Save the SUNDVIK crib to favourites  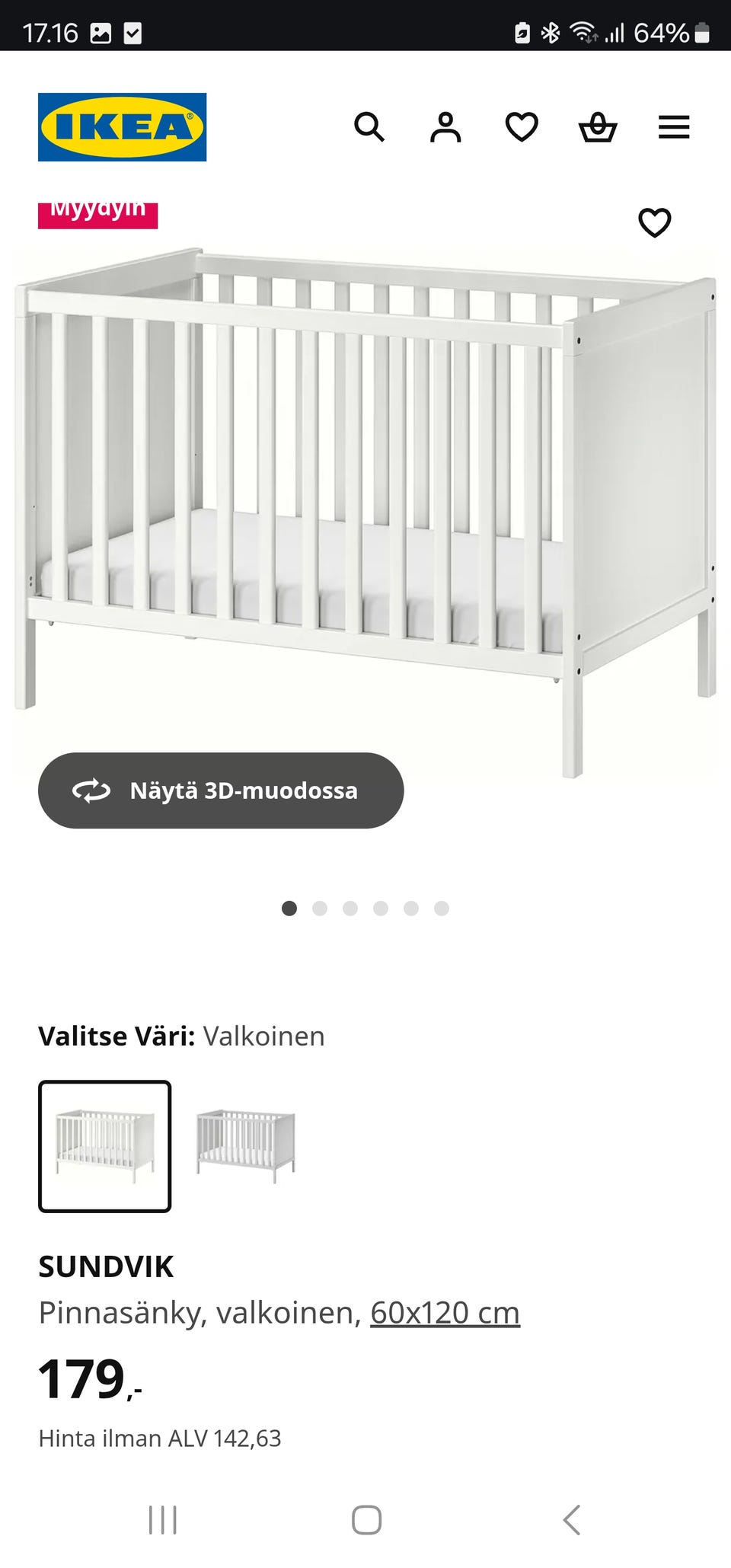tap(654, 222)
